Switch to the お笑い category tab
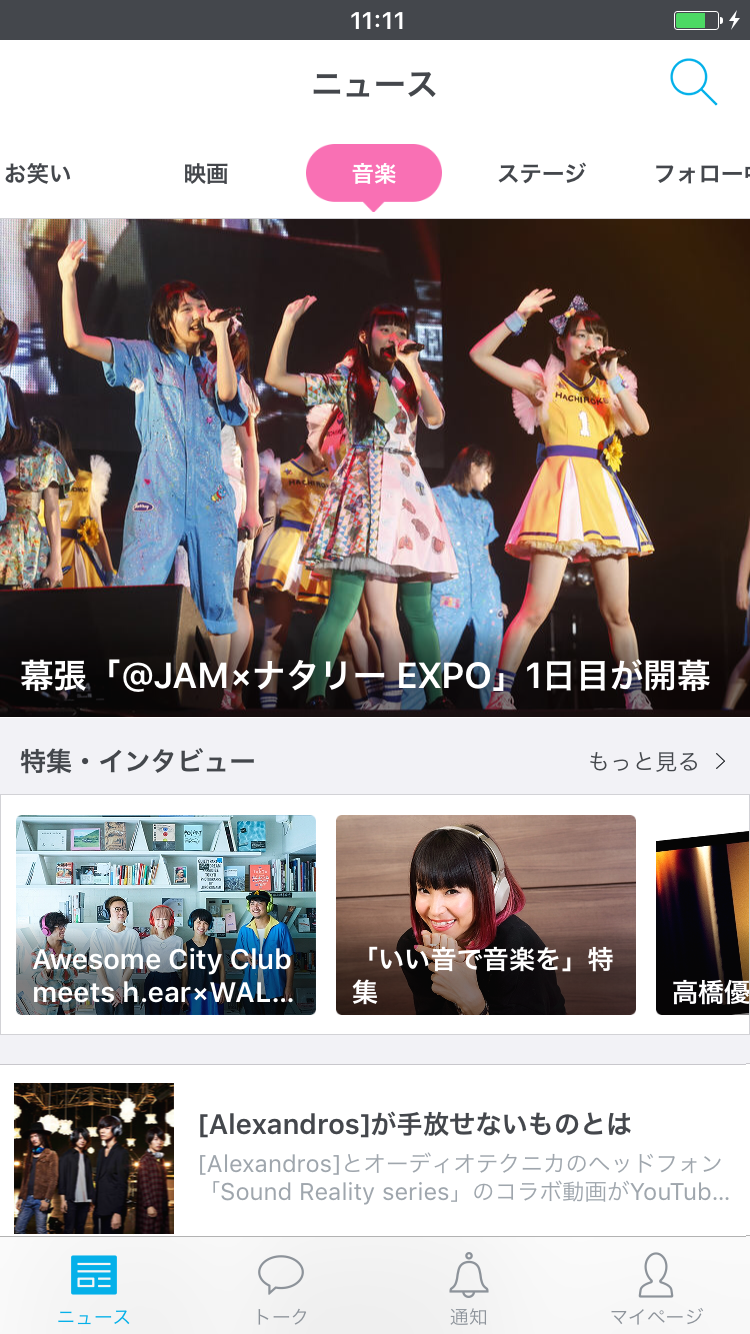The image size is (750, 1334). tap(38, 174)
